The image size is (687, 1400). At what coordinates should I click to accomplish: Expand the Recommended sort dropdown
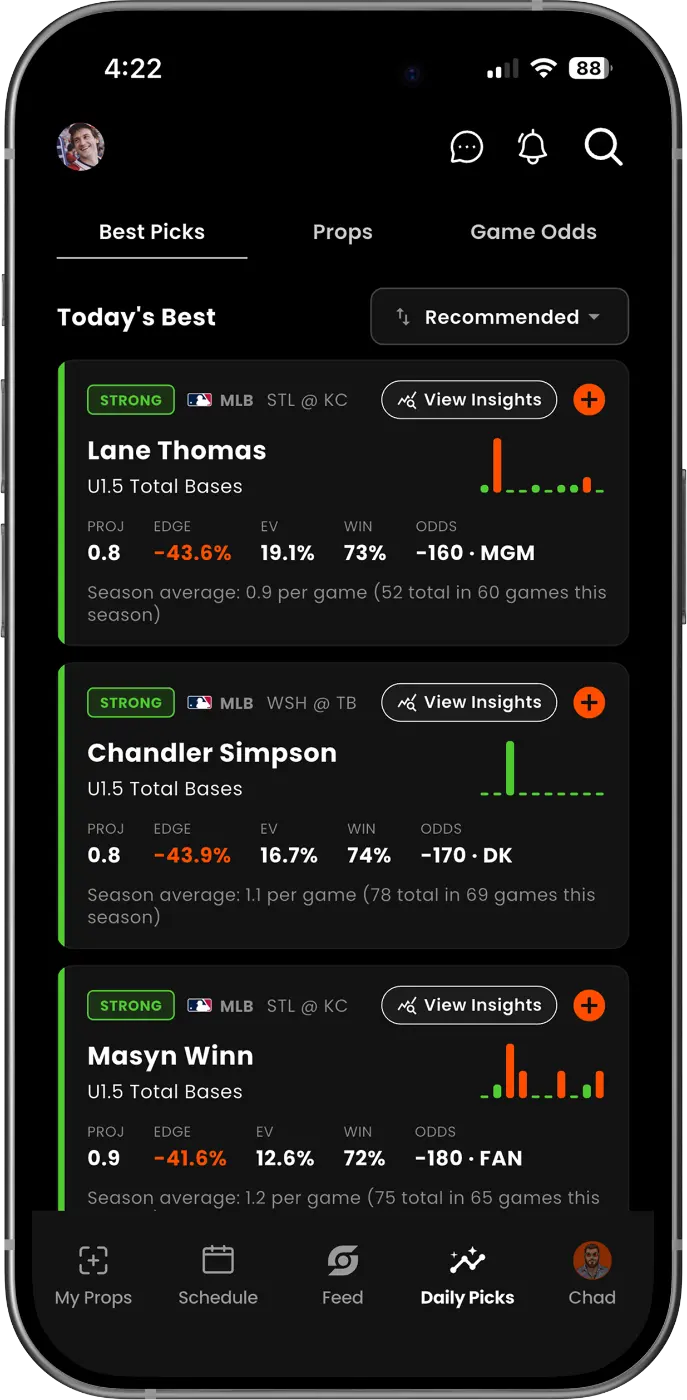[x=500, y=317]
